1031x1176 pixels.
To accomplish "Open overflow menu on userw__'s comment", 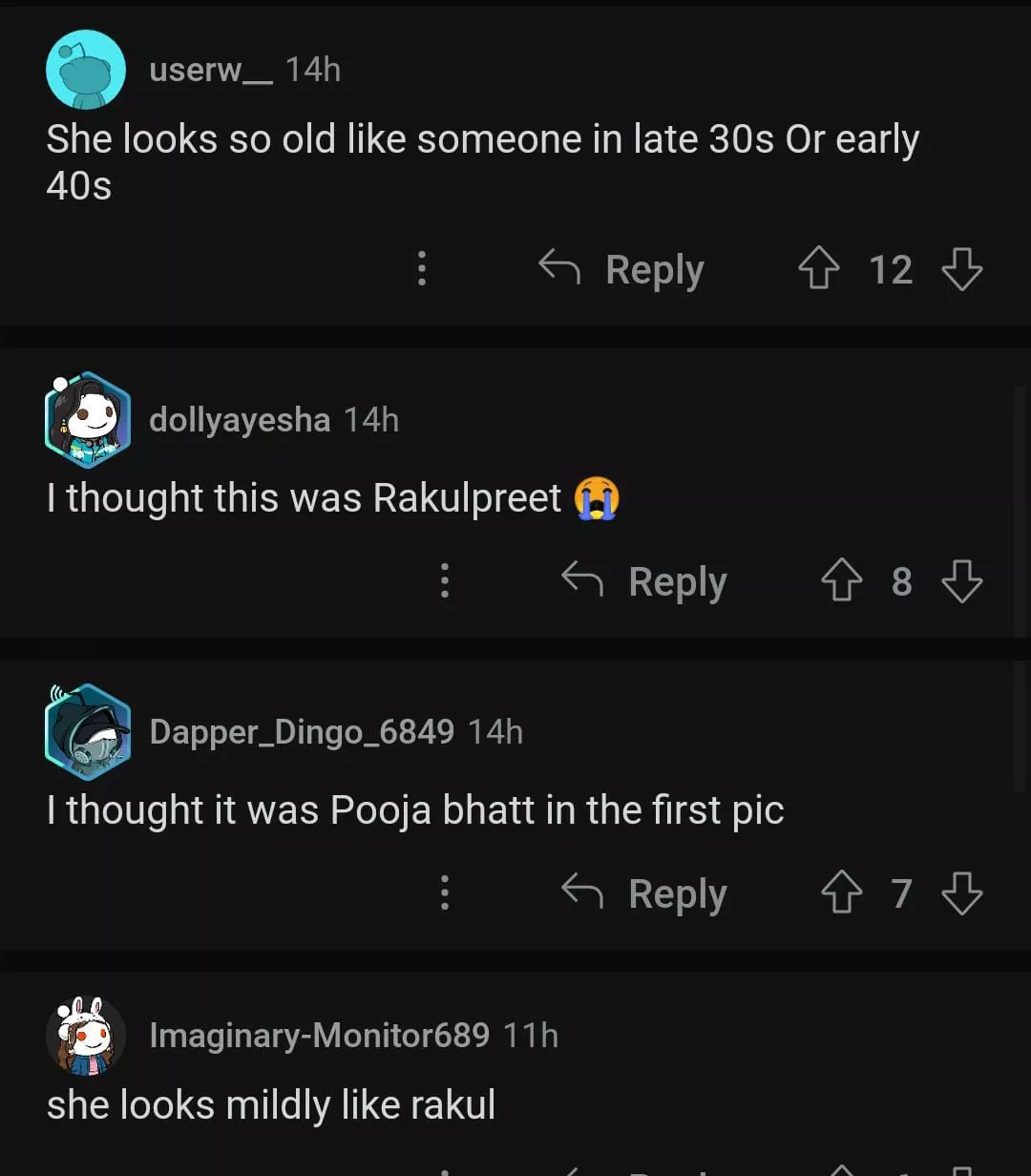I will [421, 269].
